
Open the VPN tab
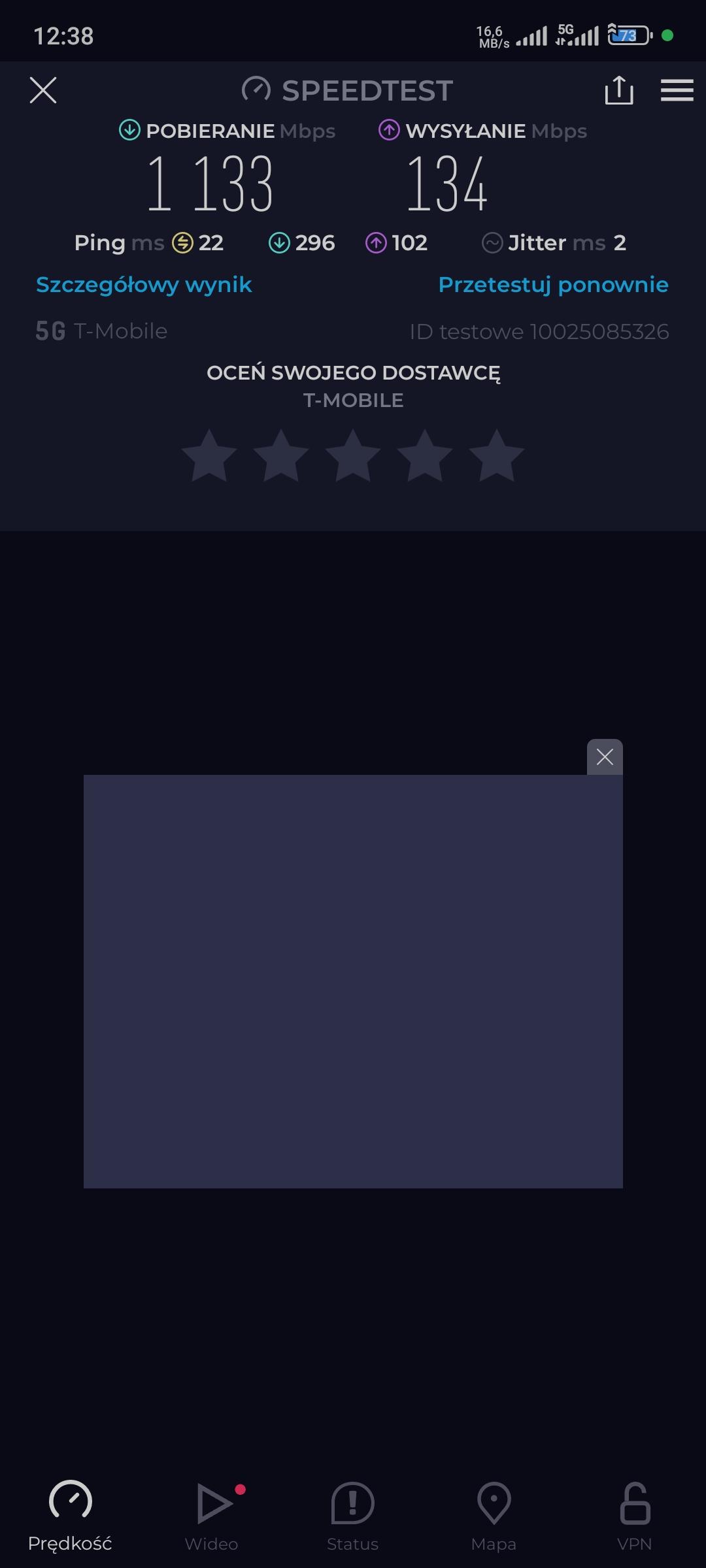(634, 1514)
